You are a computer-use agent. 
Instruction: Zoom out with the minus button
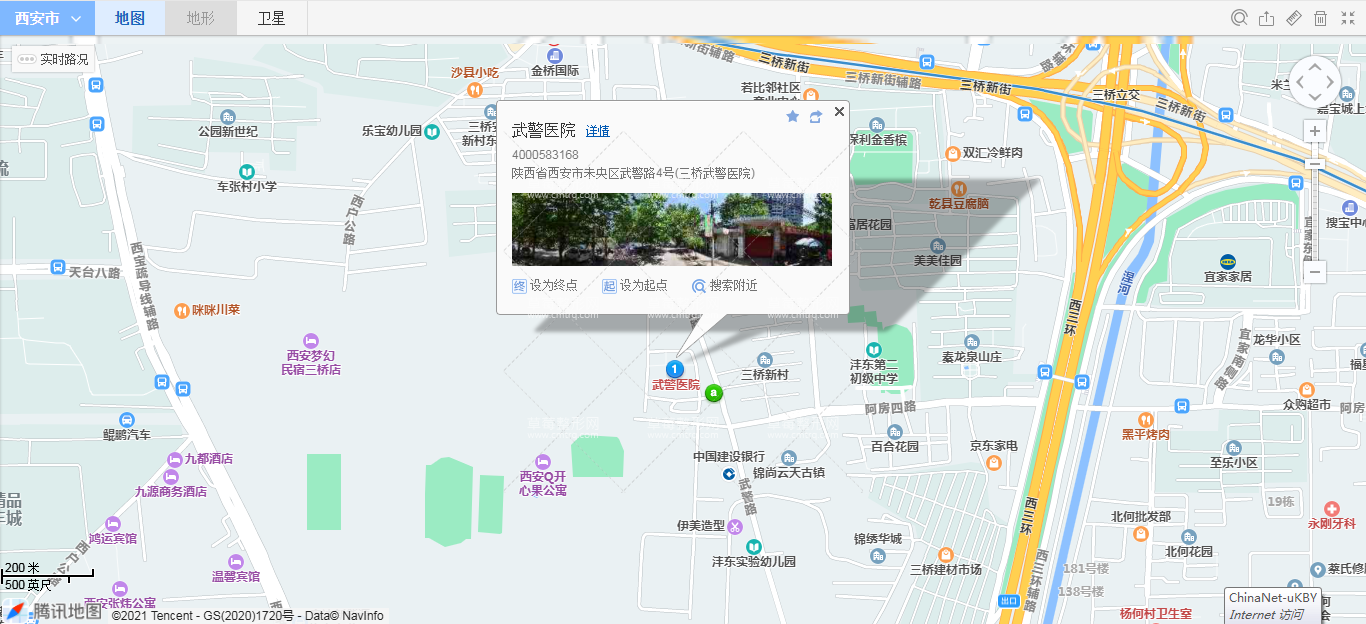click(1315, 271)
